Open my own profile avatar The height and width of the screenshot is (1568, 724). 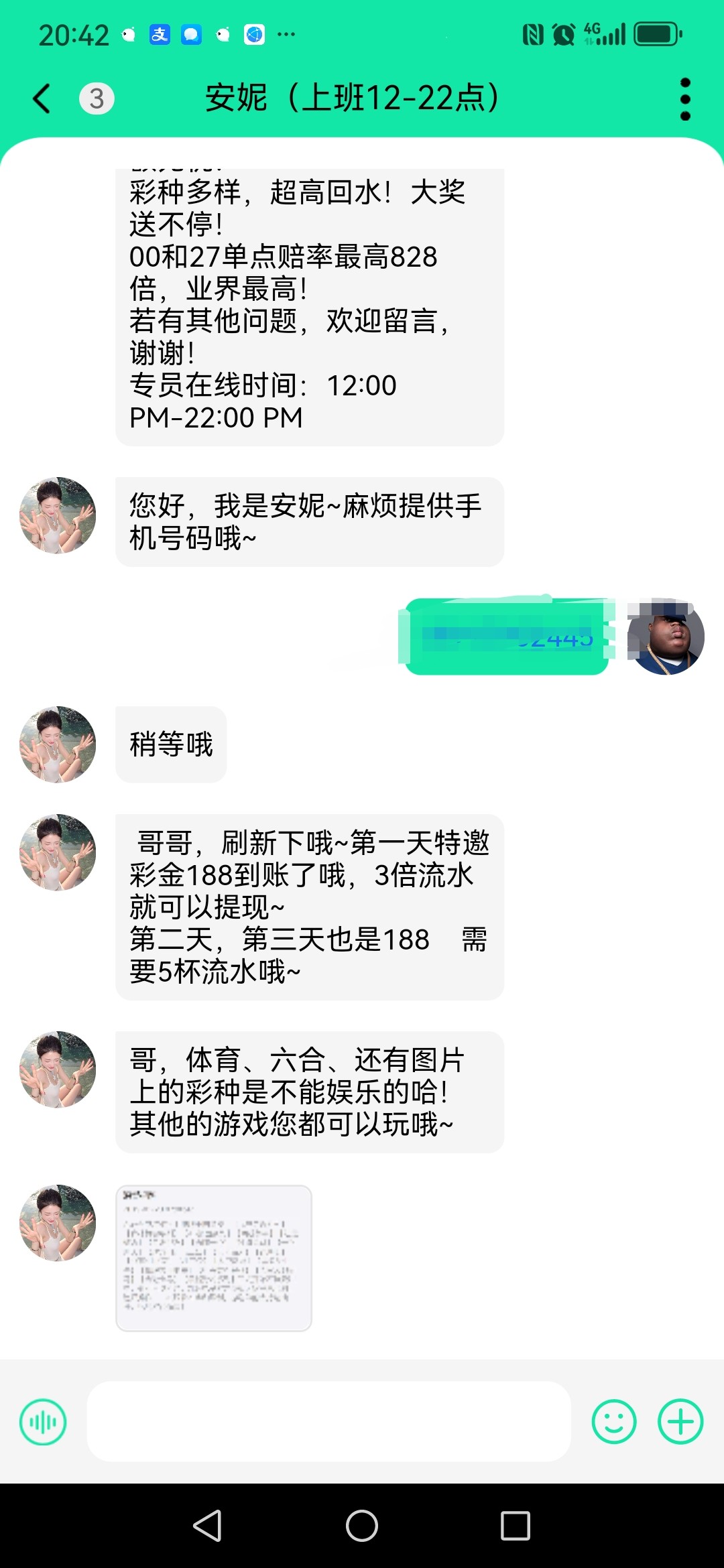[x=666, y=637]
